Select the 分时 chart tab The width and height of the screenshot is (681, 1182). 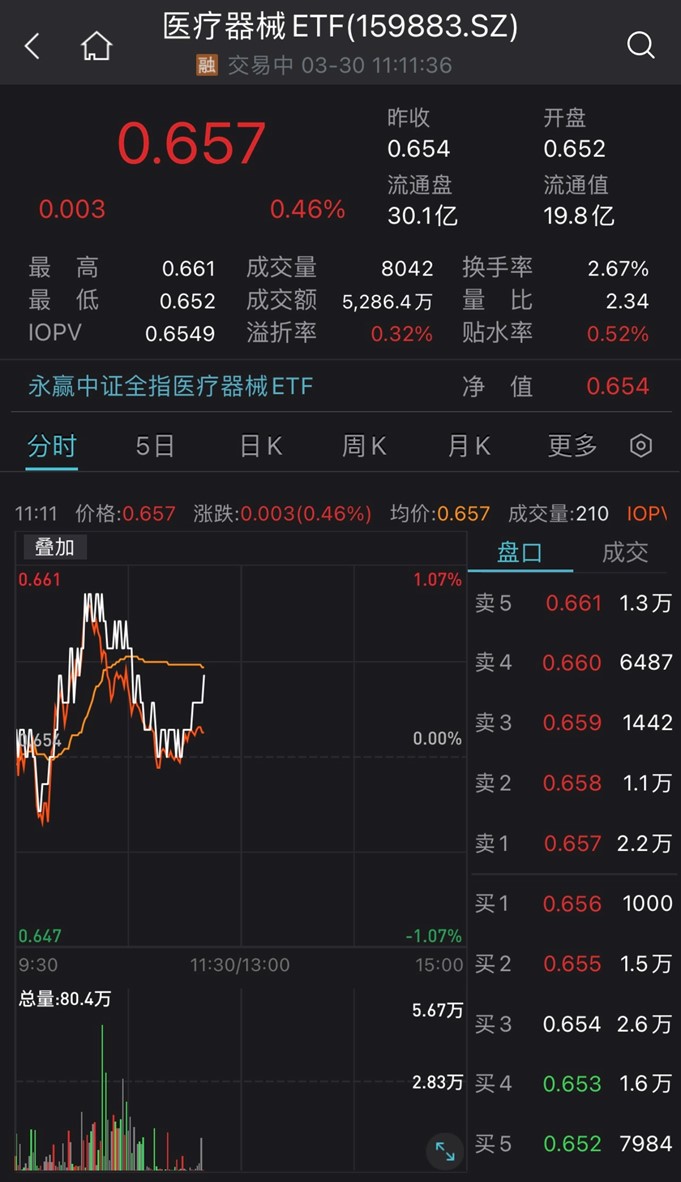(x=52, y=446)
